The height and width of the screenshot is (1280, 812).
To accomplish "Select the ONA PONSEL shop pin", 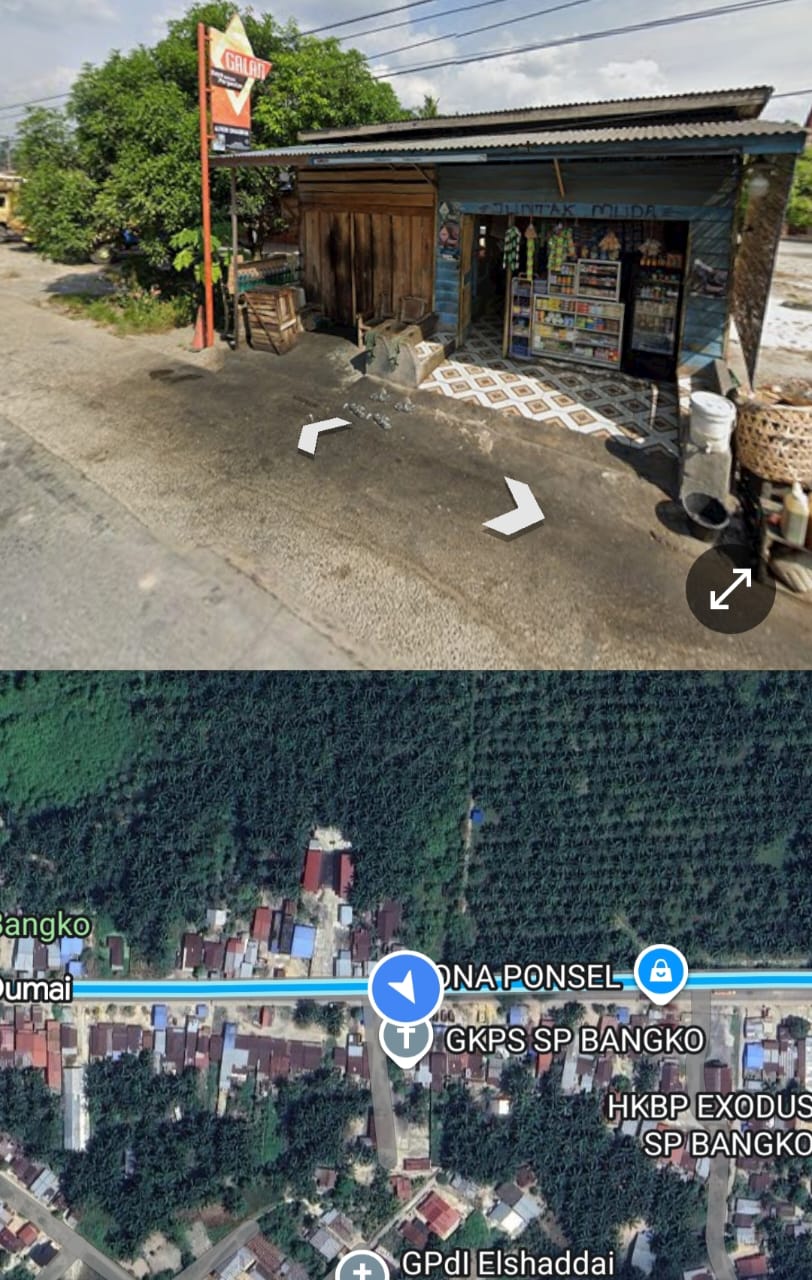I will pyautogui.click(x=661, y=972).
